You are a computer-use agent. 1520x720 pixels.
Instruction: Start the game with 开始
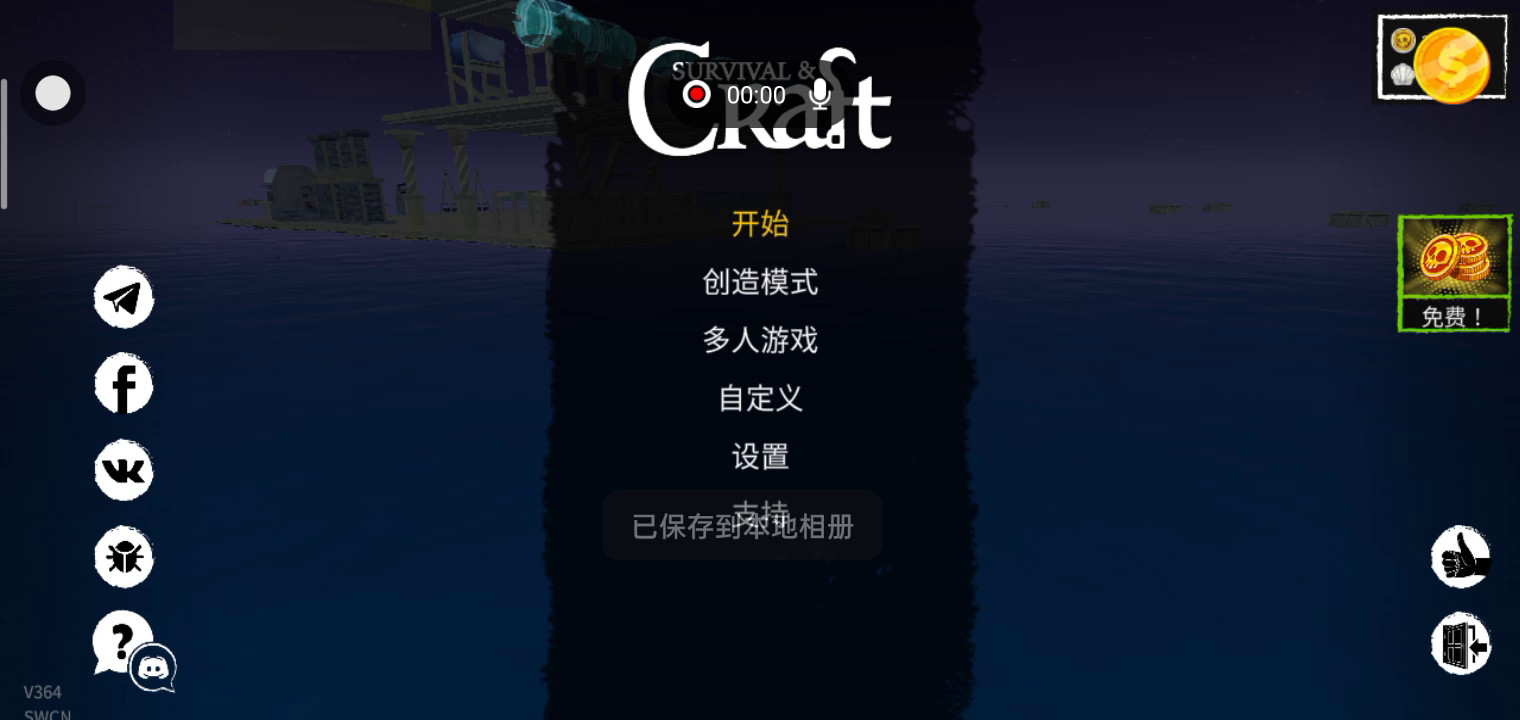[760, 224]
